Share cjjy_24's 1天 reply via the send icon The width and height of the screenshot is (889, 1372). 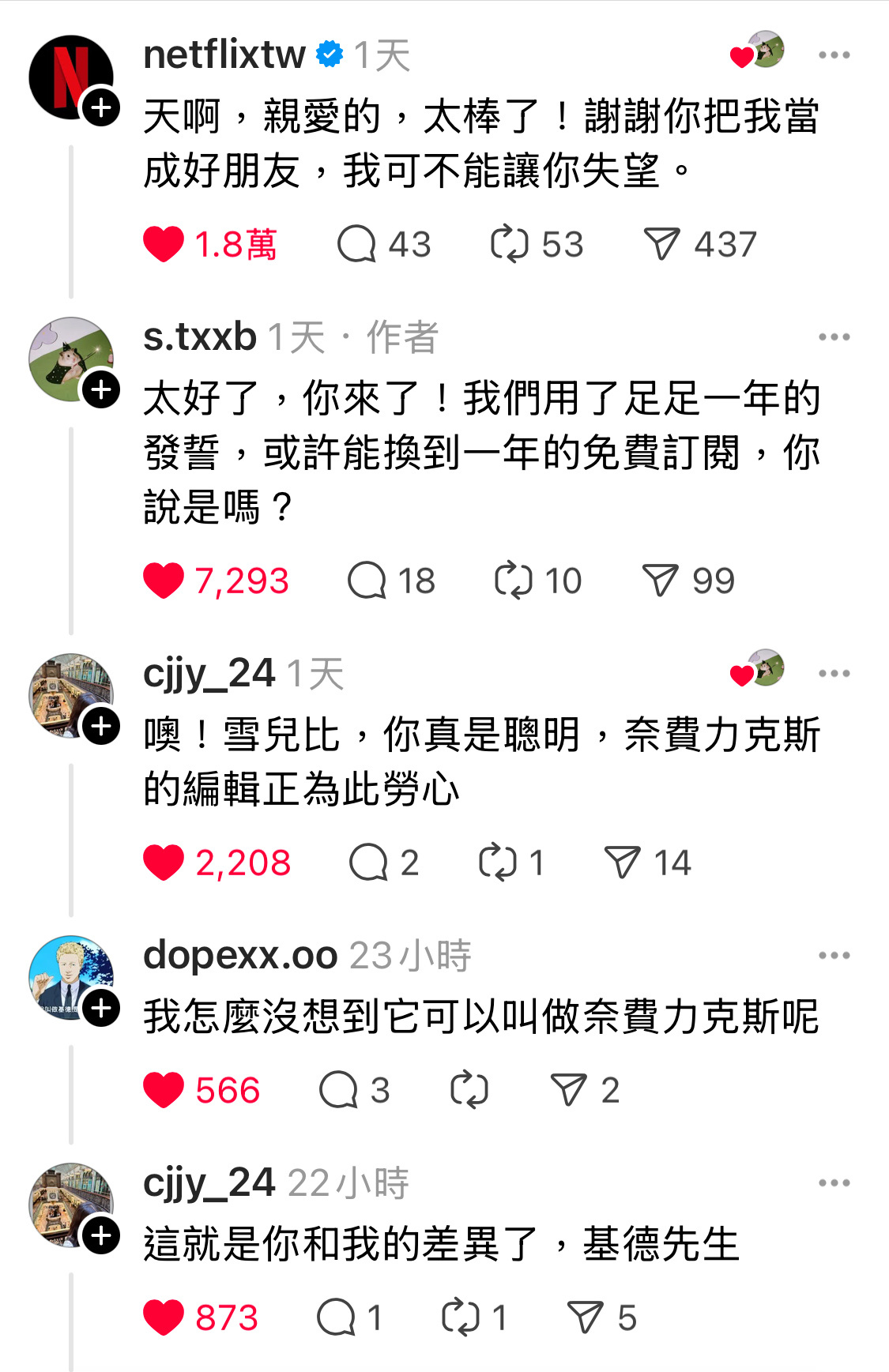point(622,863)
